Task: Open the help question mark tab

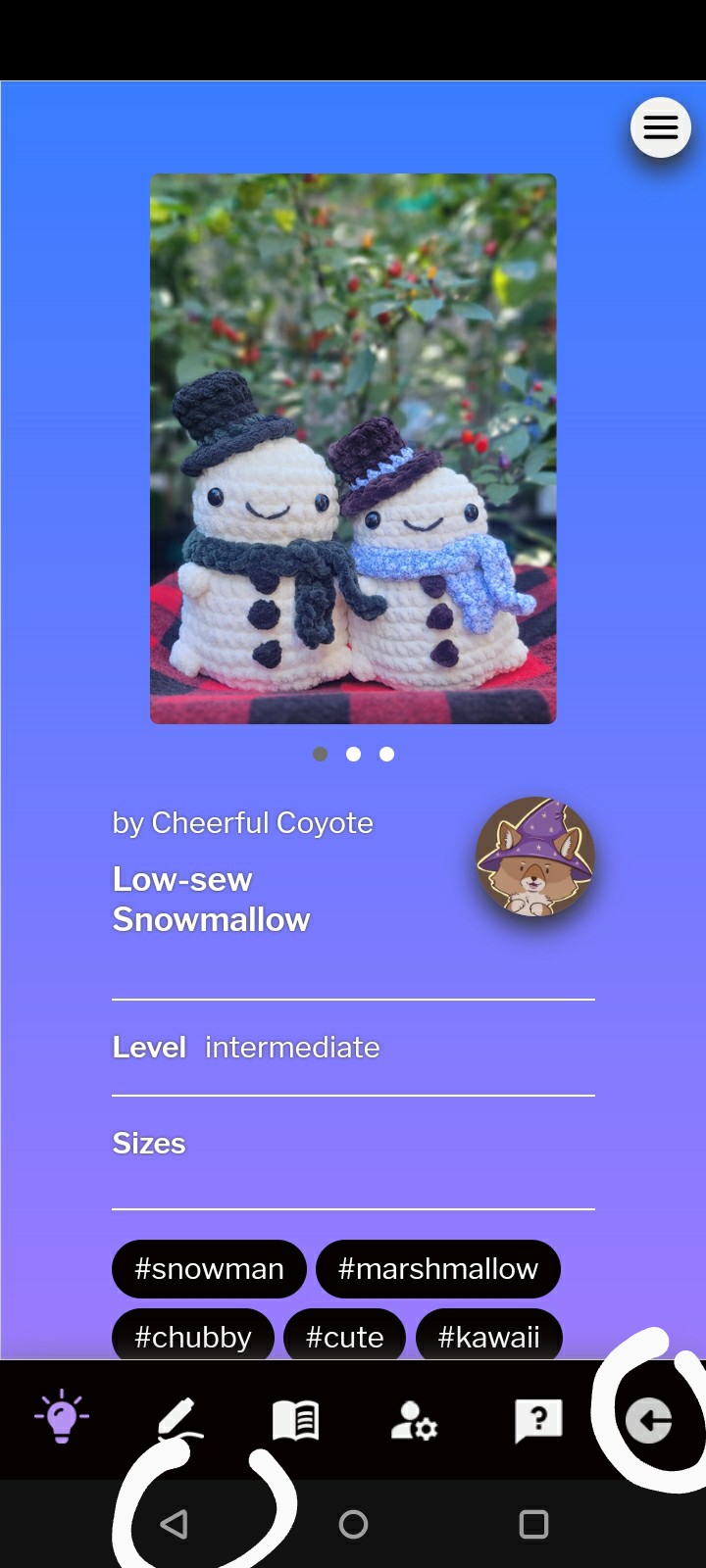Action: [x=538, y=1420]
